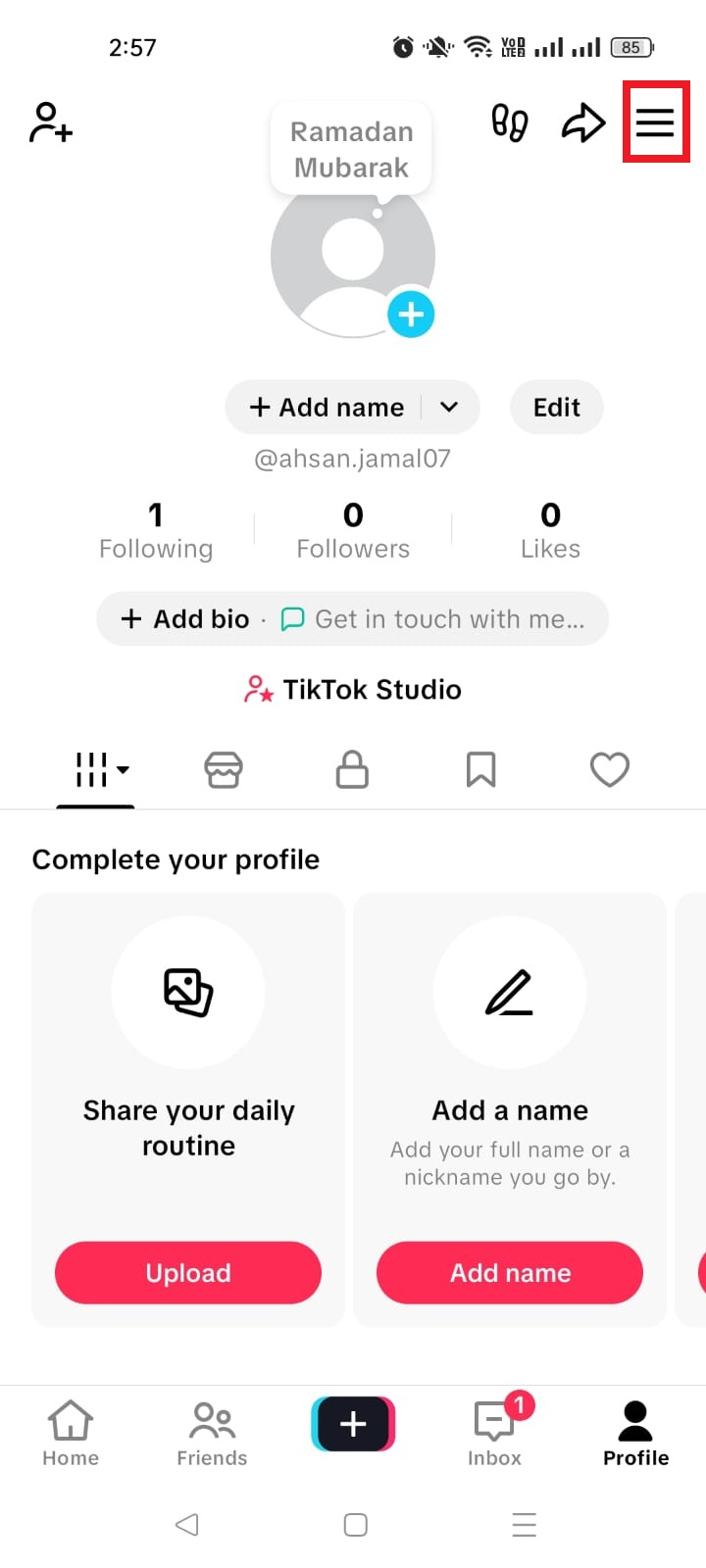The image size is (706, 1568).
Task: Open the Inbox with notification badge
Action: (494, 1431)
